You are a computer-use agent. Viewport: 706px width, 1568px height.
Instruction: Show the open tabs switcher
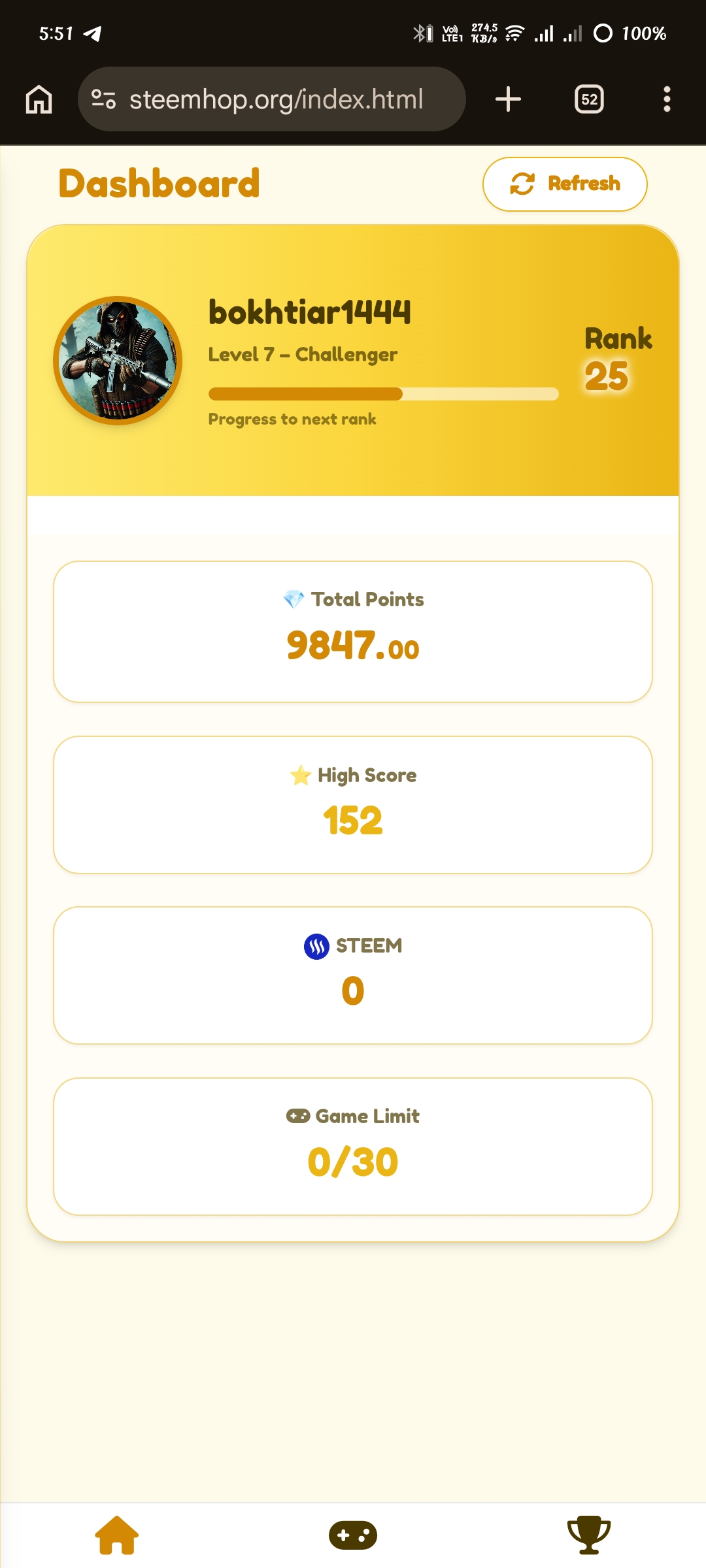coord(589,99)
